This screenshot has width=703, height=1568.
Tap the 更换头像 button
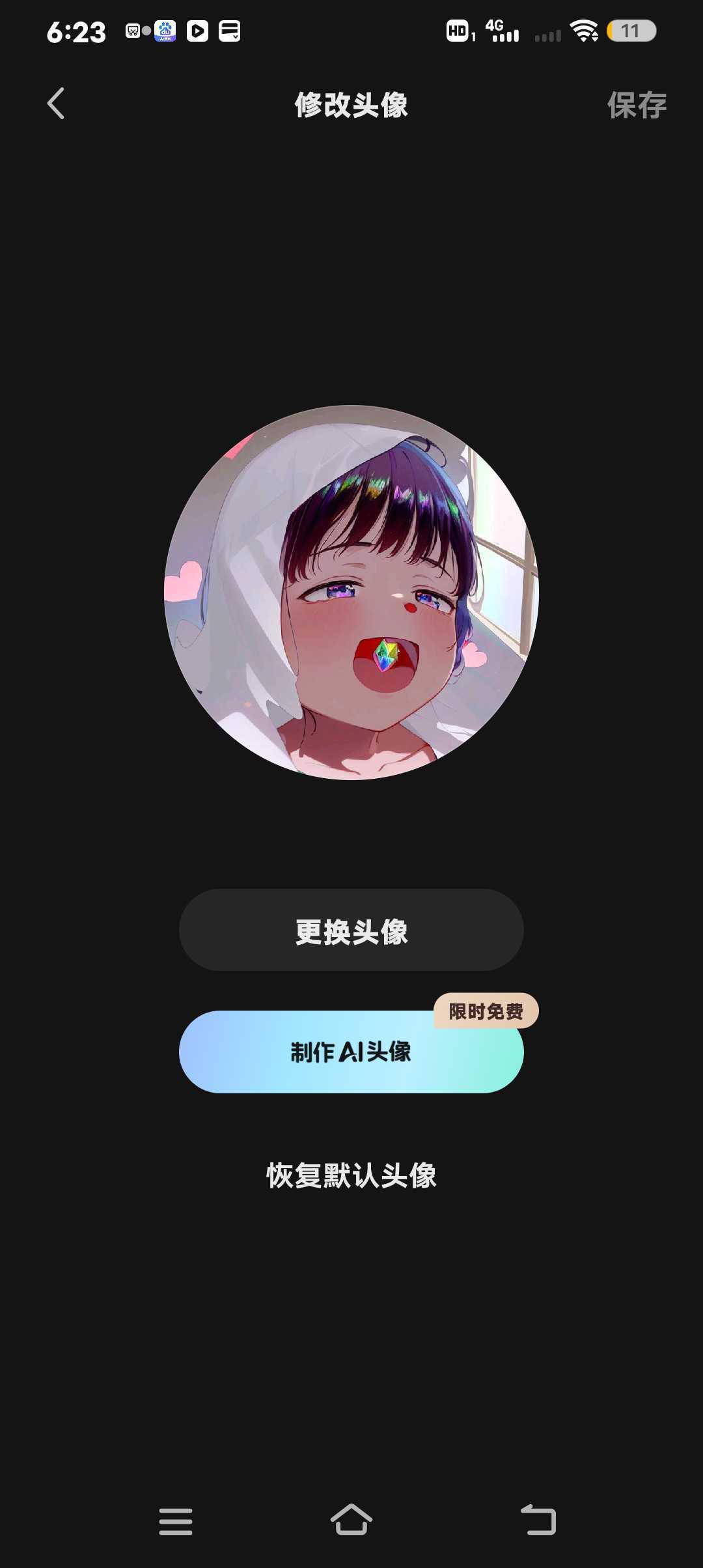(351, 931)
